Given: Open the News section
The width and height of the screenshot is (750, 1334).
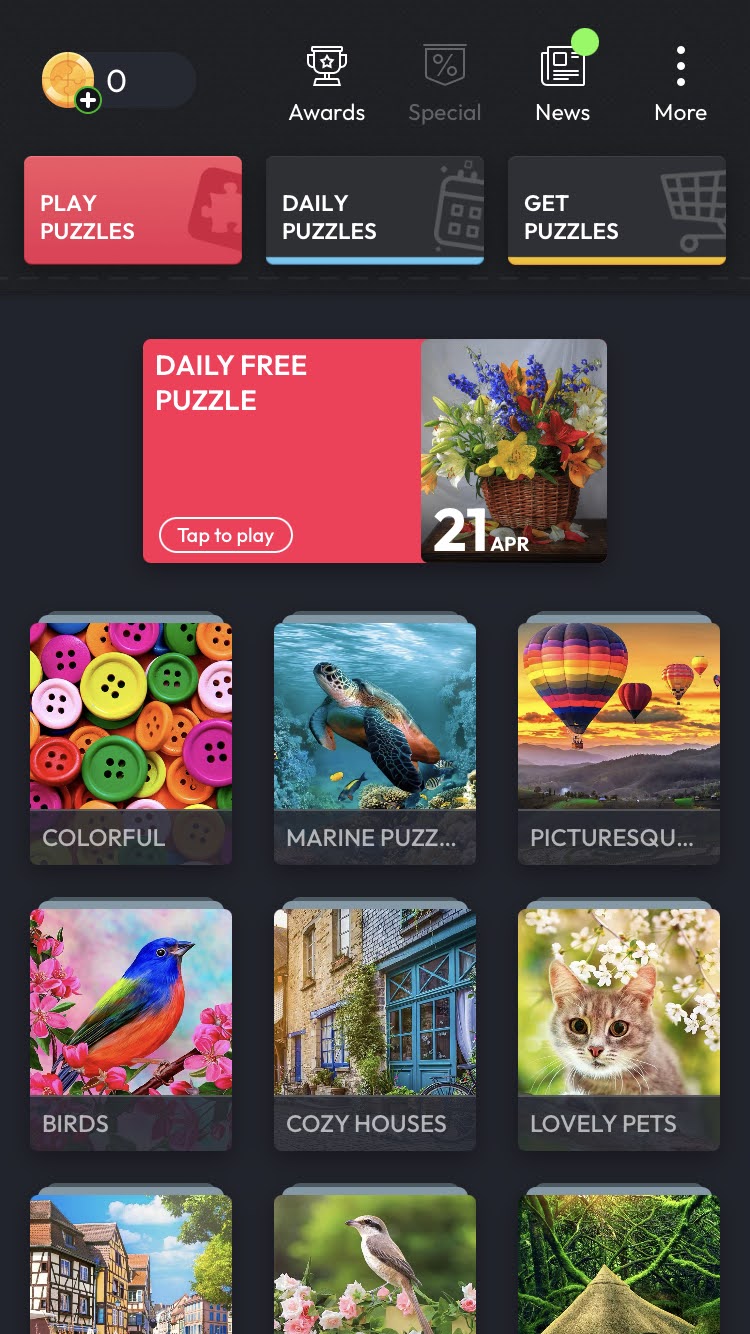Looking at the screenshot, I should (563, 84).
